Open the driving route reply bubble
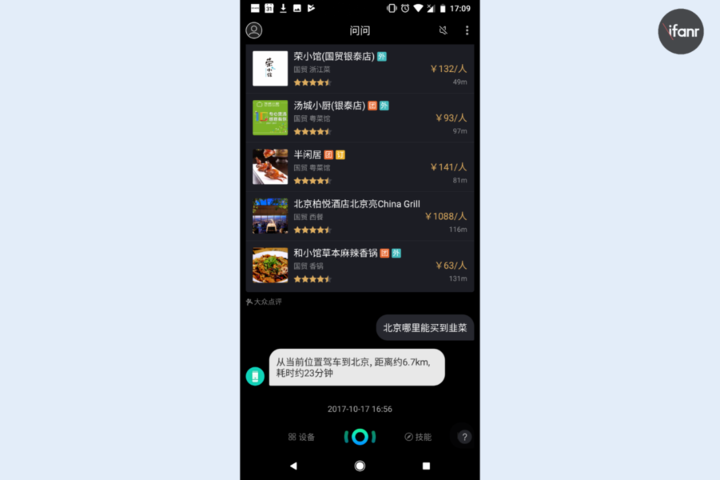 [x=356, y=367]
